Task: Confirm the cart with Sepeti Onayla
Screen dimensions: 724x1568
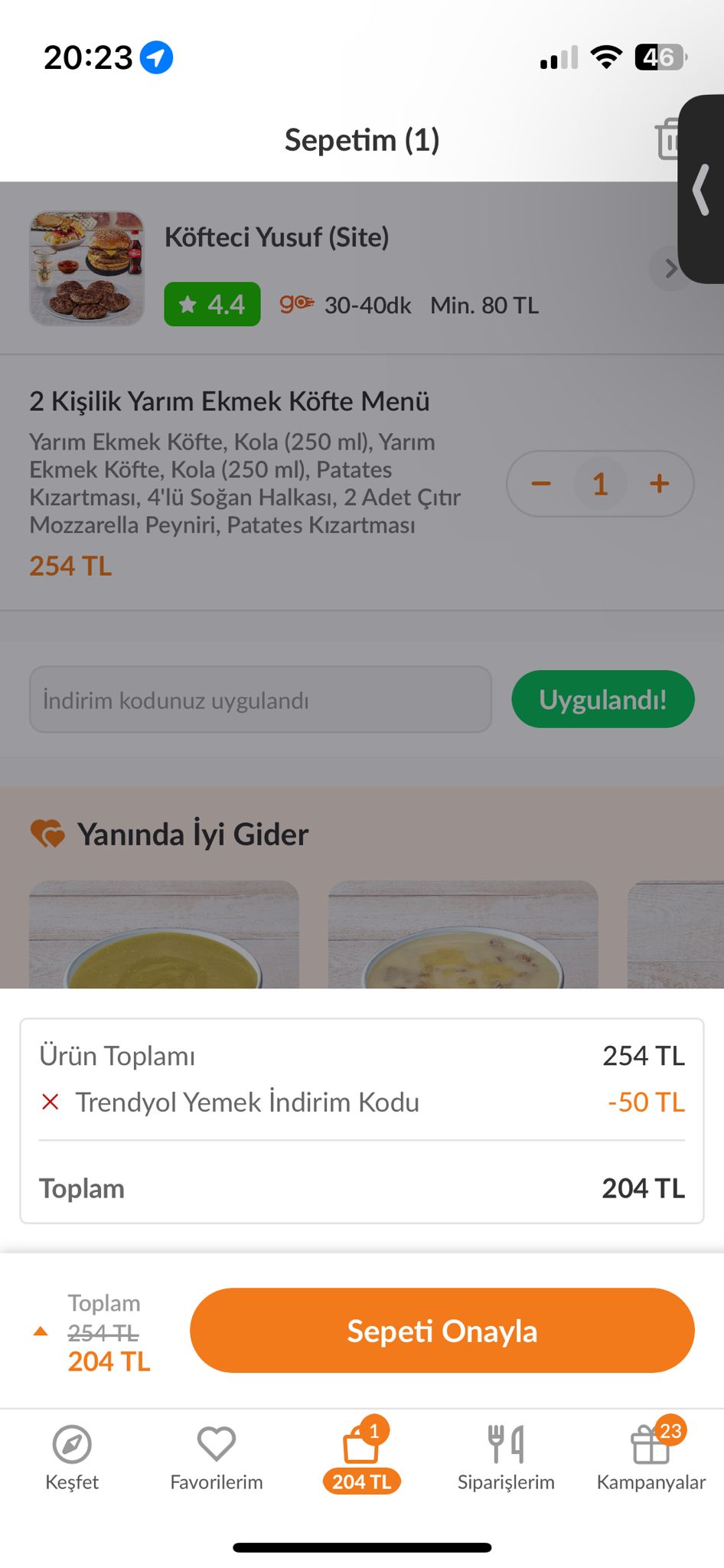Action: click(442, 1331)
